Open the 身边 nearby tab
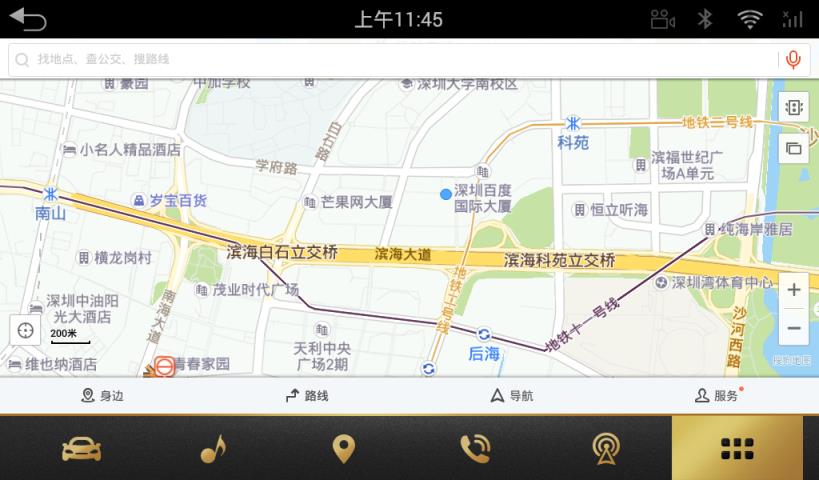 tap(102, 396)
